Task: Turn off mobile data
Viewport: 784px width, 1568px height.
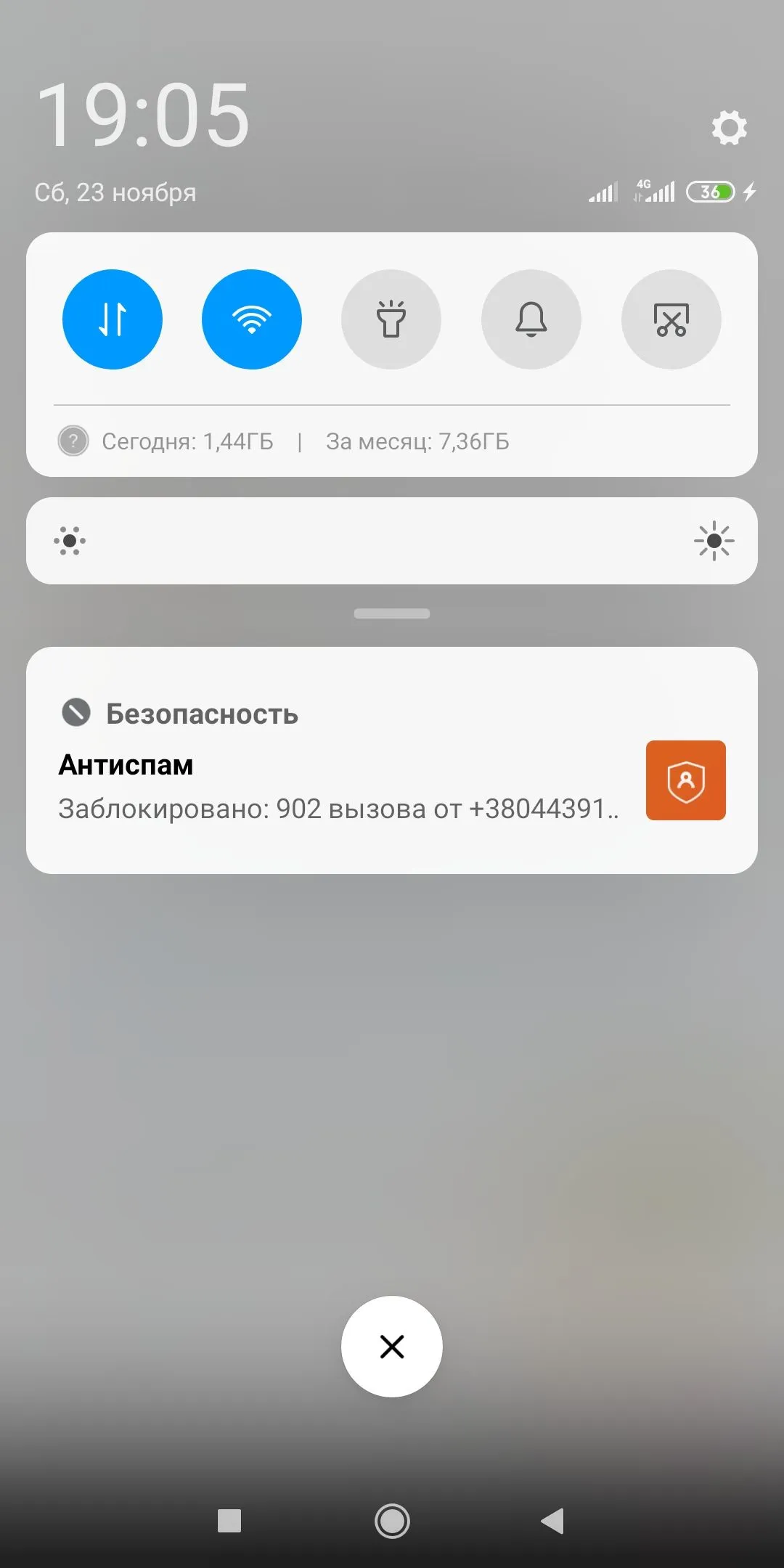Action: [x=113, y=319]
